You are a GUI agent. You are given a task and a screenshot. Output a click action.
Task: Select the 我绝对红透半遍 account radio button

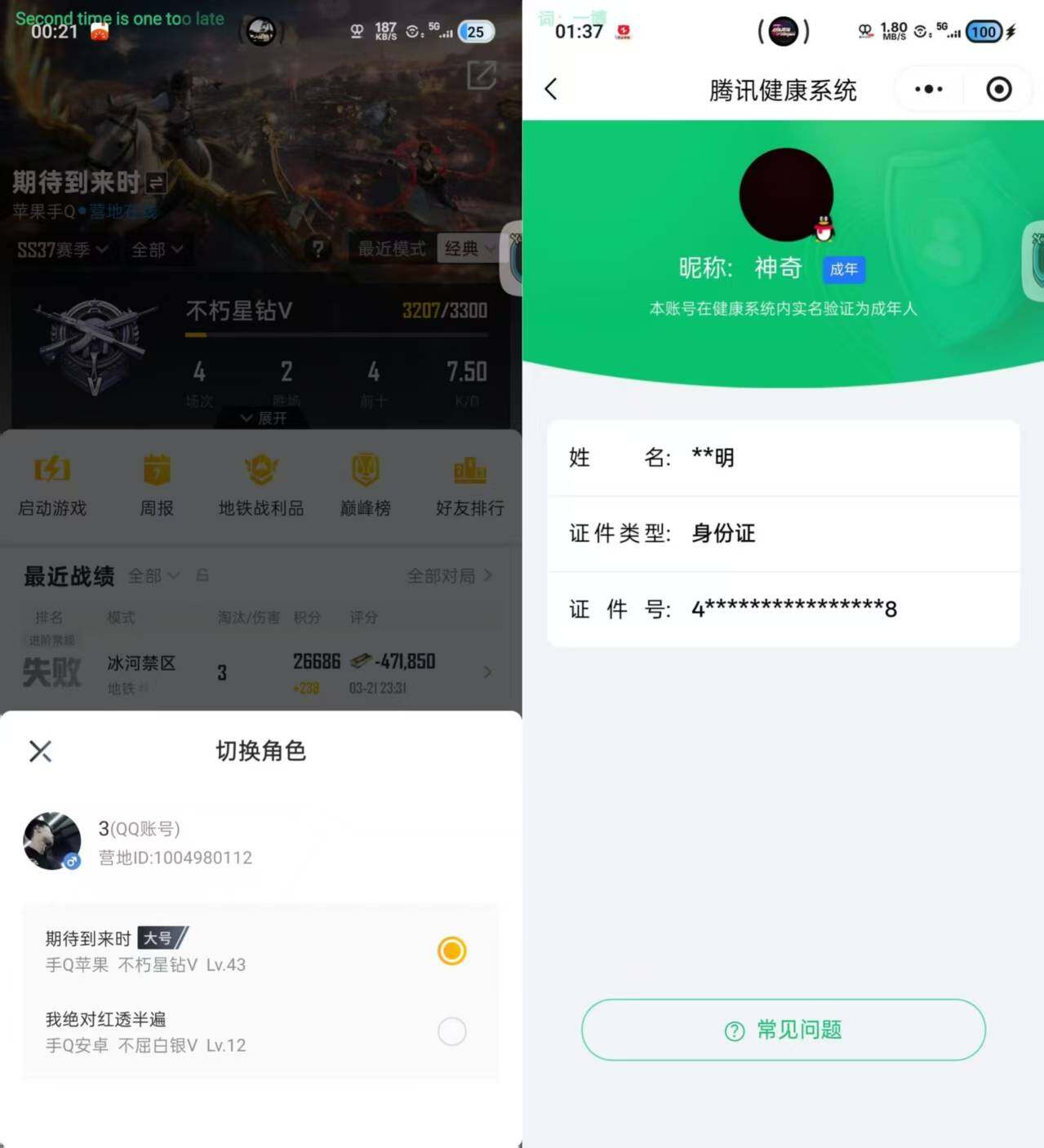[x=452, y=1031]
